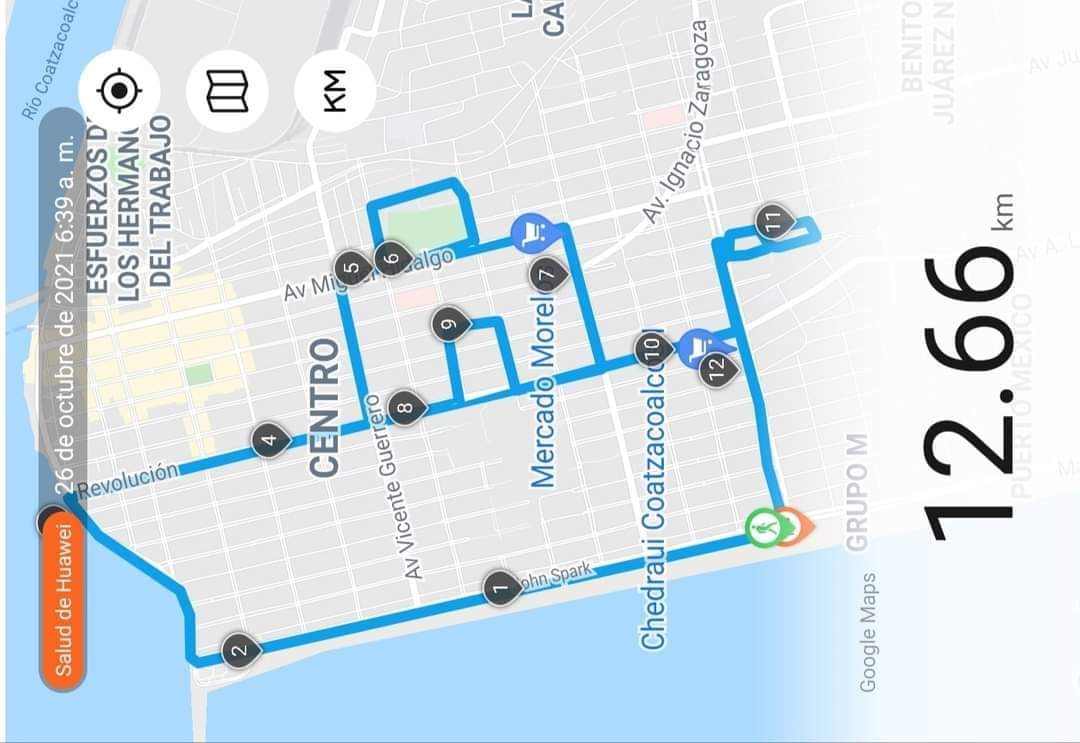Image resolution: width=1080 pixels, height=743 pixels.
Task: Change the map display type
Action: [226, 91]
